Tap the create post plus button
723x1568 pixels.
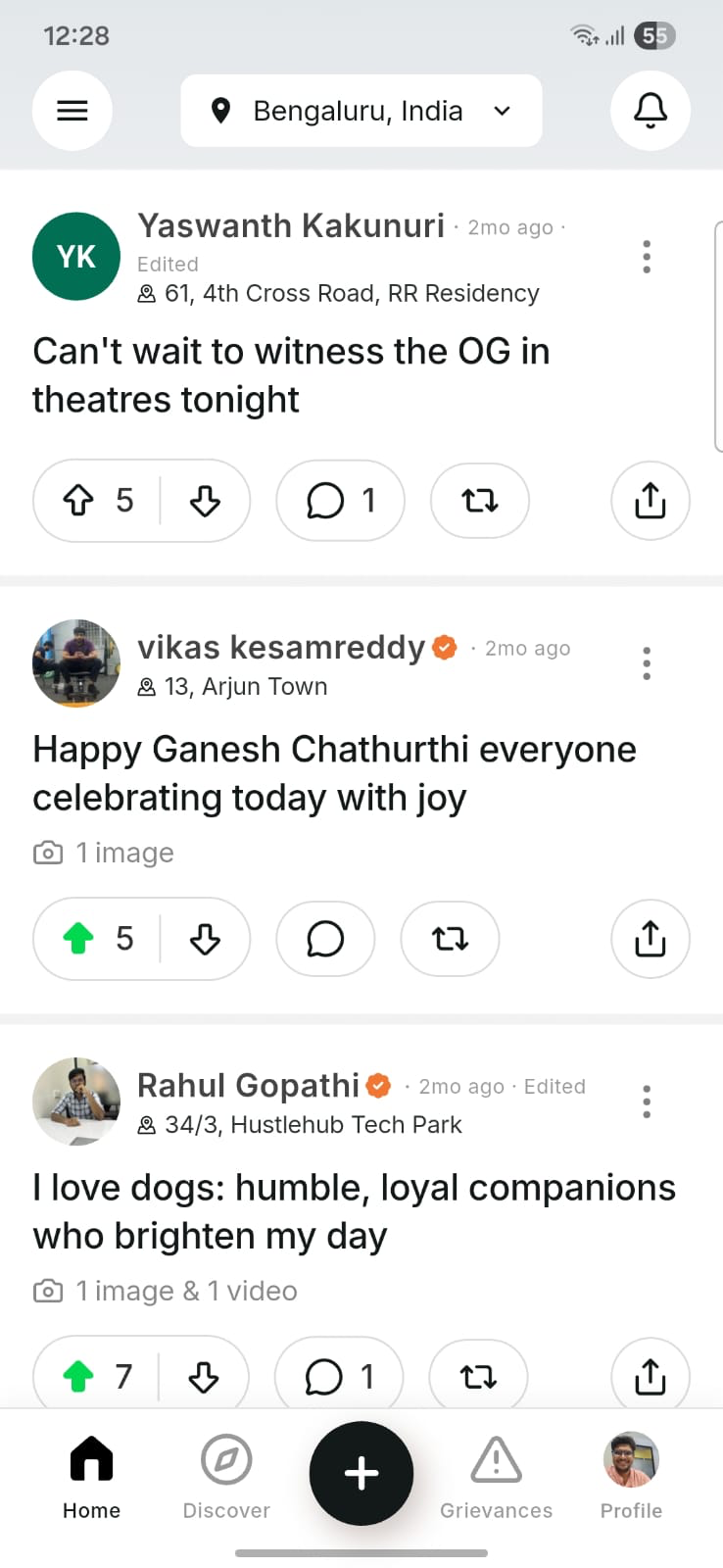[x=361, y=1473]
